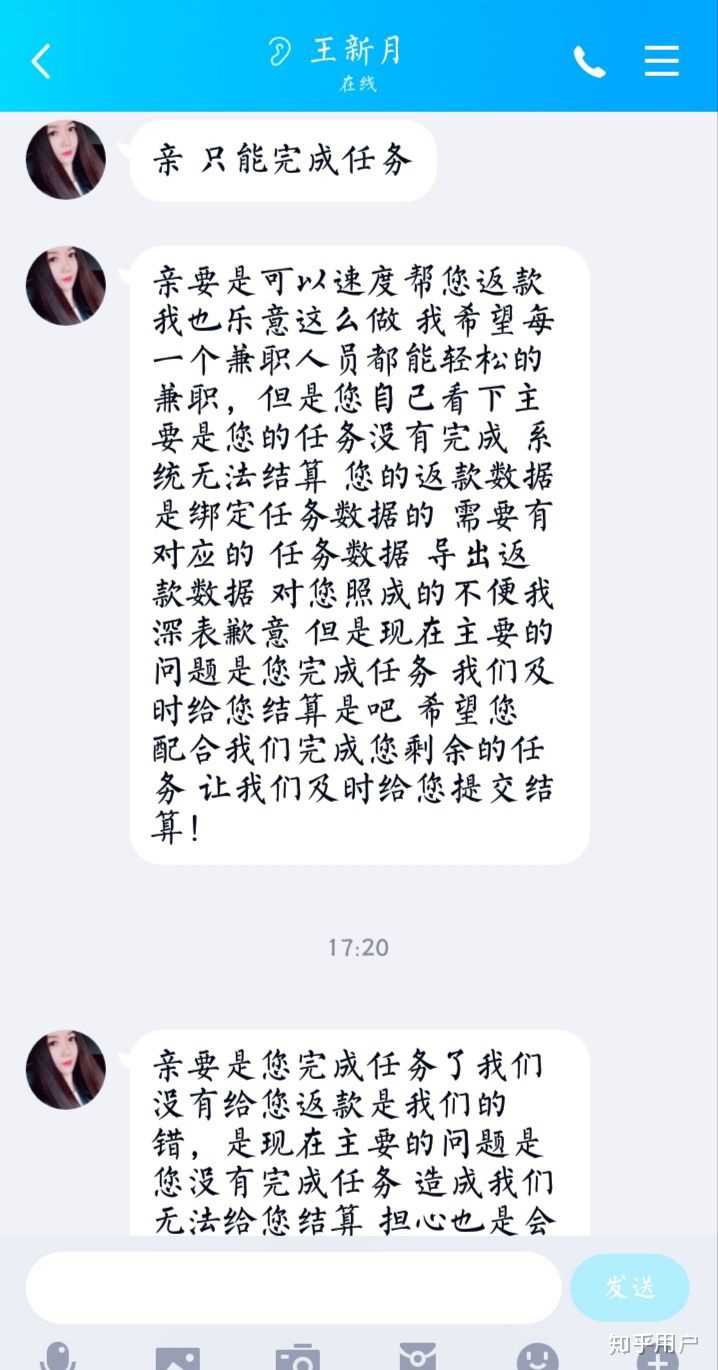The height and width of the screenshot is (1370, 718).
Task: Open the chat settings menu
Action: click(661, 61)
